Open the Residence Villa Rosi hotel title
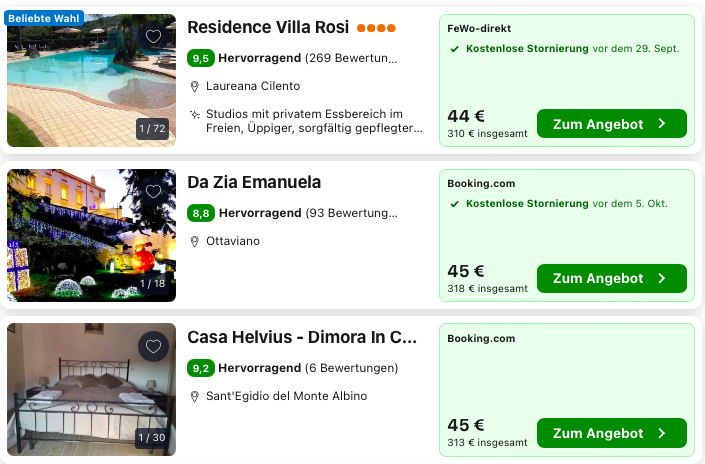705x464 pixels. coord(268,27)
